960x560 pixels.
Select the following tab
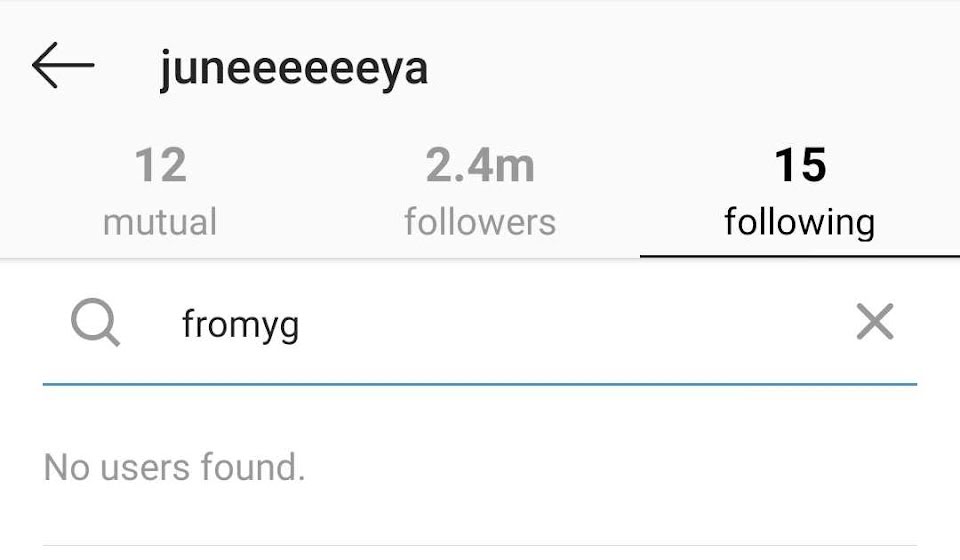799,192
